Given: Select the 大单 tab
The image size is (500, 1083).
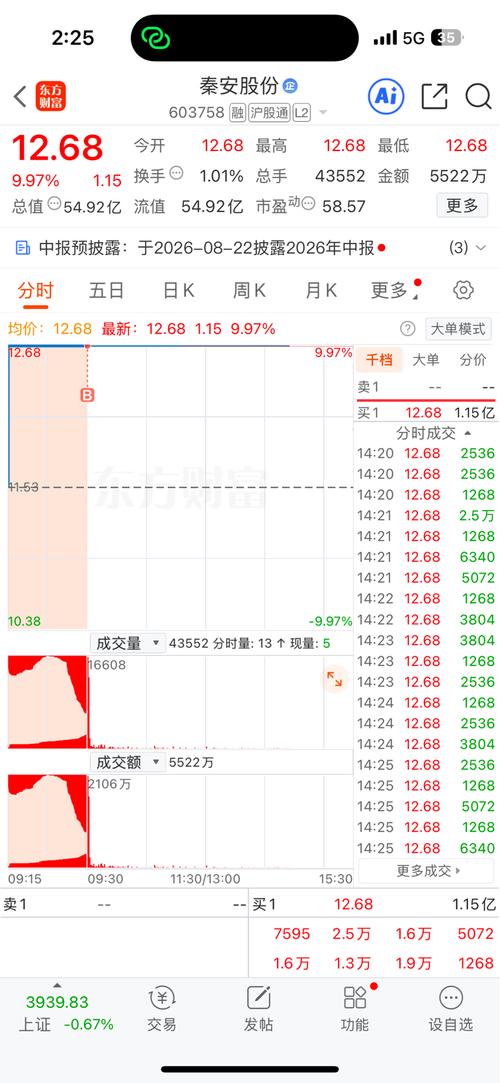Looking at the screenshot, I should coord(425,359).
